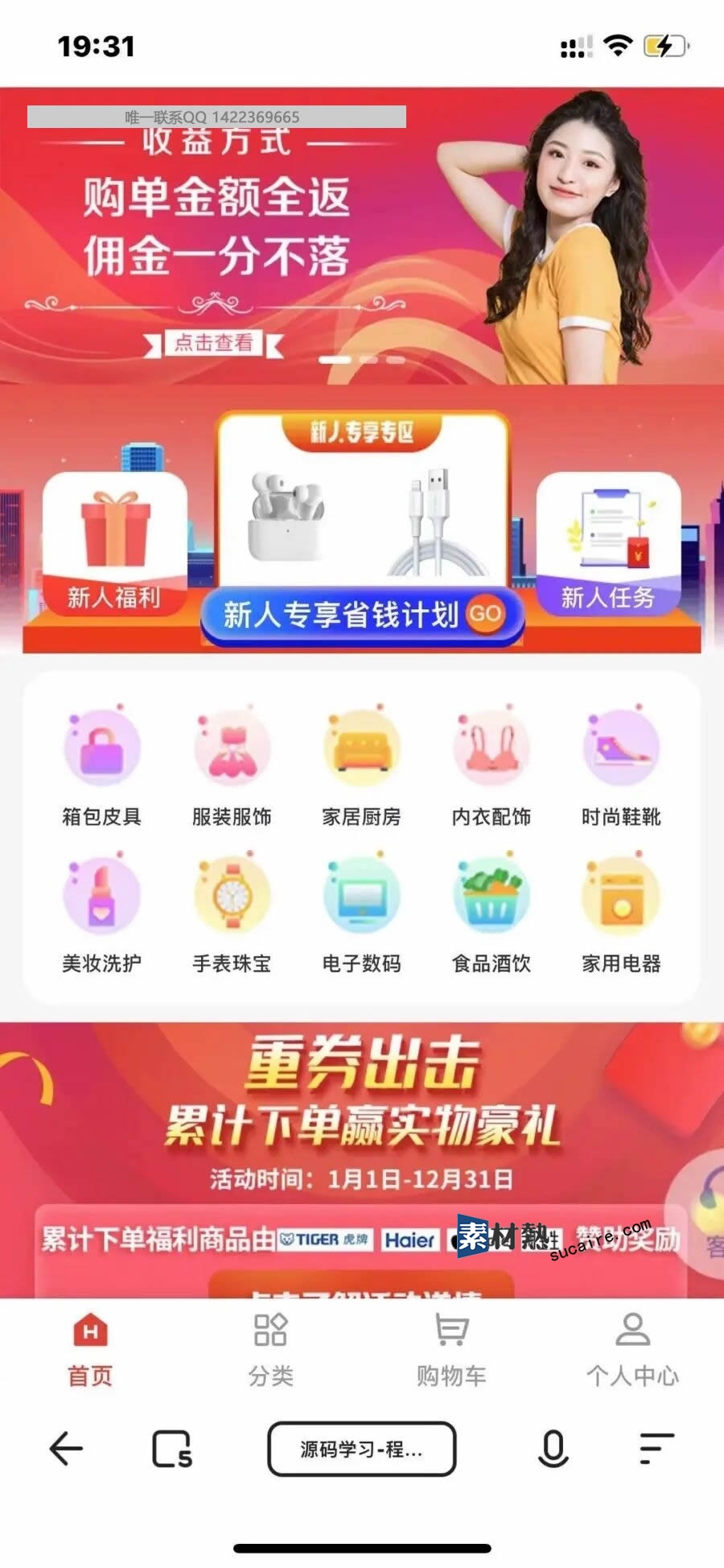The width and height of the screenshot is (724, 1568).
Task: Tap the browser back arrow
Action: (x=66, y=1449)
